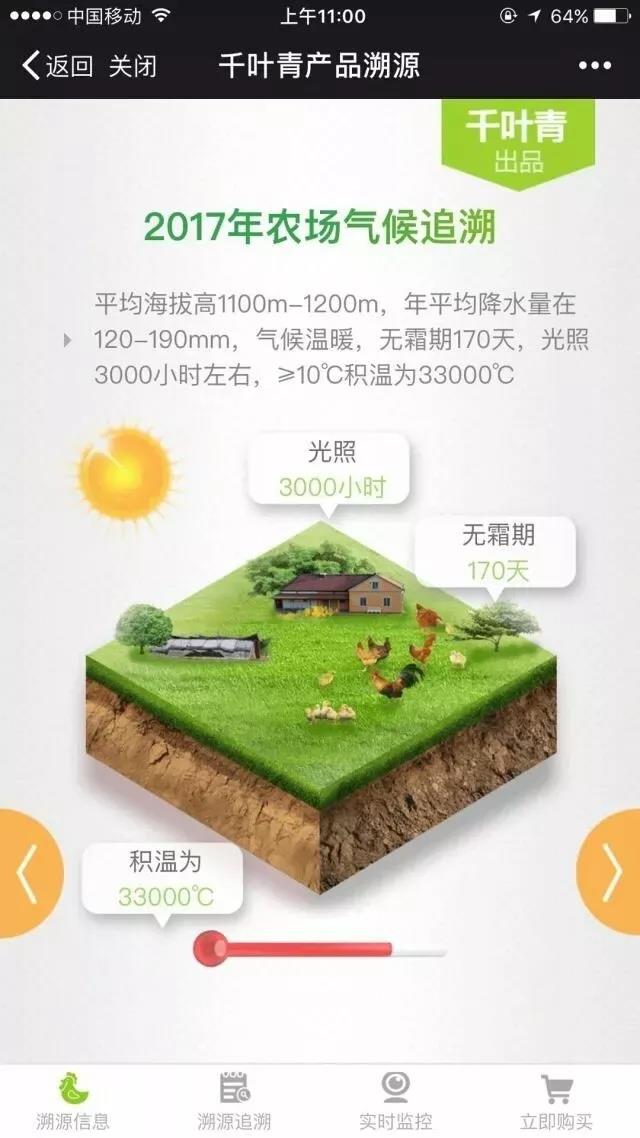Open the 溯源追溯 tab

point(234,1100)
